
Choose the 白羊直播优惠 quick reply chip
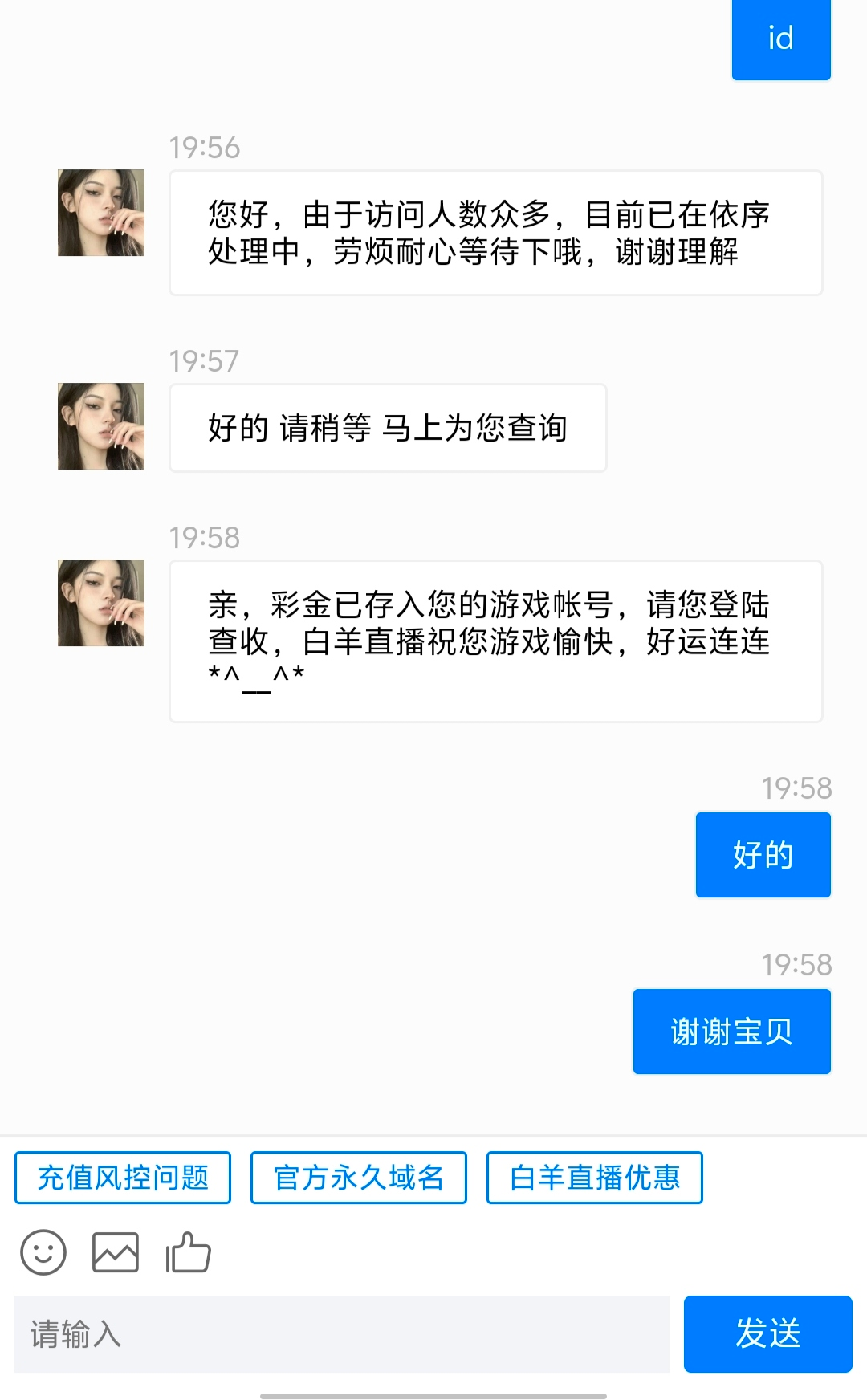click(594, 1178)
